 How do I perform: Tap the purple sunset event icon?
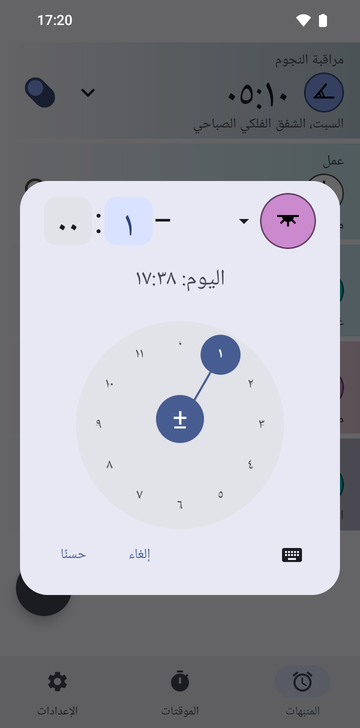tap(288, 221)
